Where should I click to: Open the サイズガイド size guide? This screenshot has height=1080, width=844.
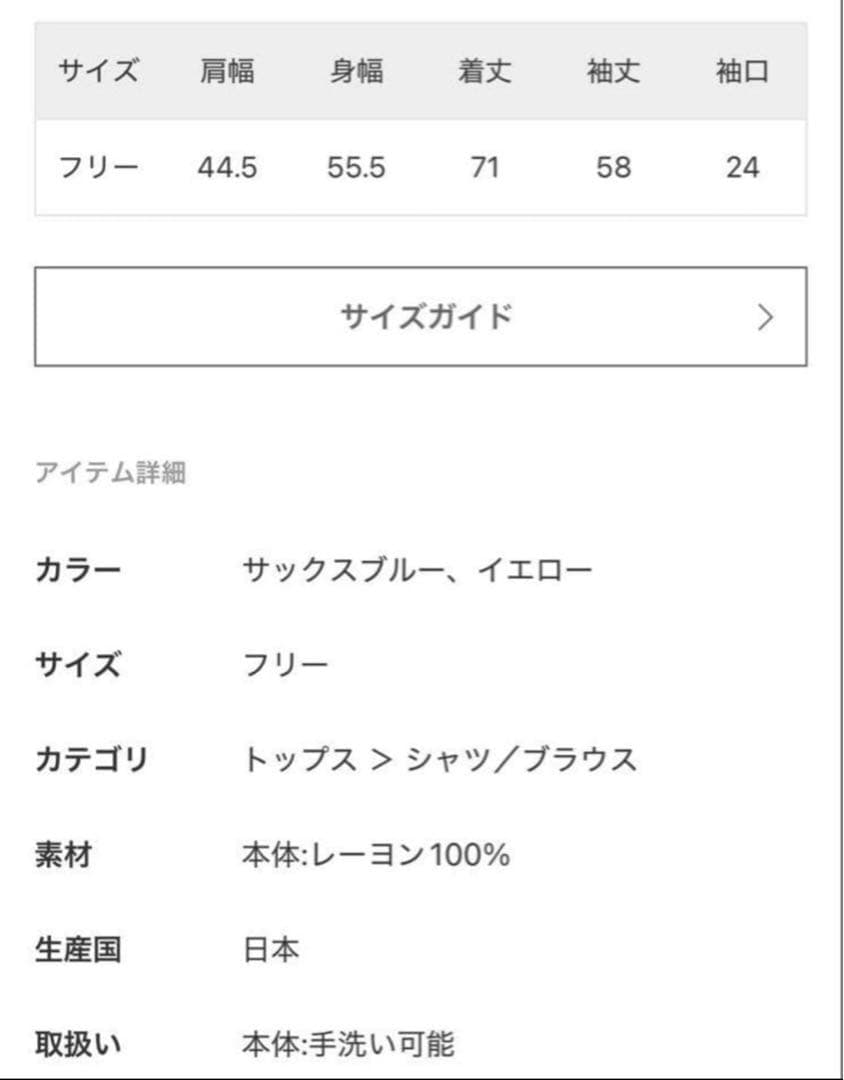421,317
